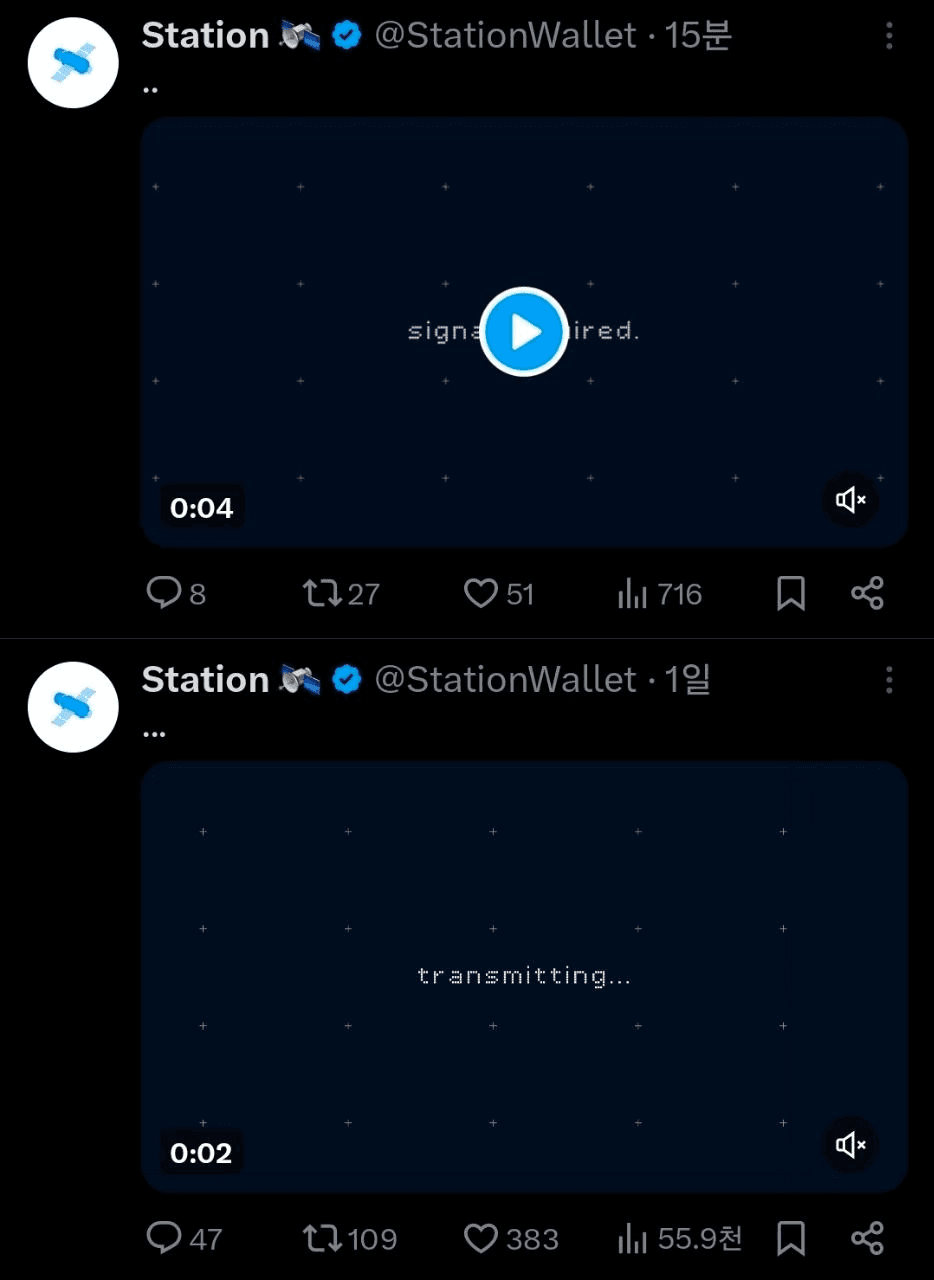Like the post with 51 likes

[x=481, y=594]
